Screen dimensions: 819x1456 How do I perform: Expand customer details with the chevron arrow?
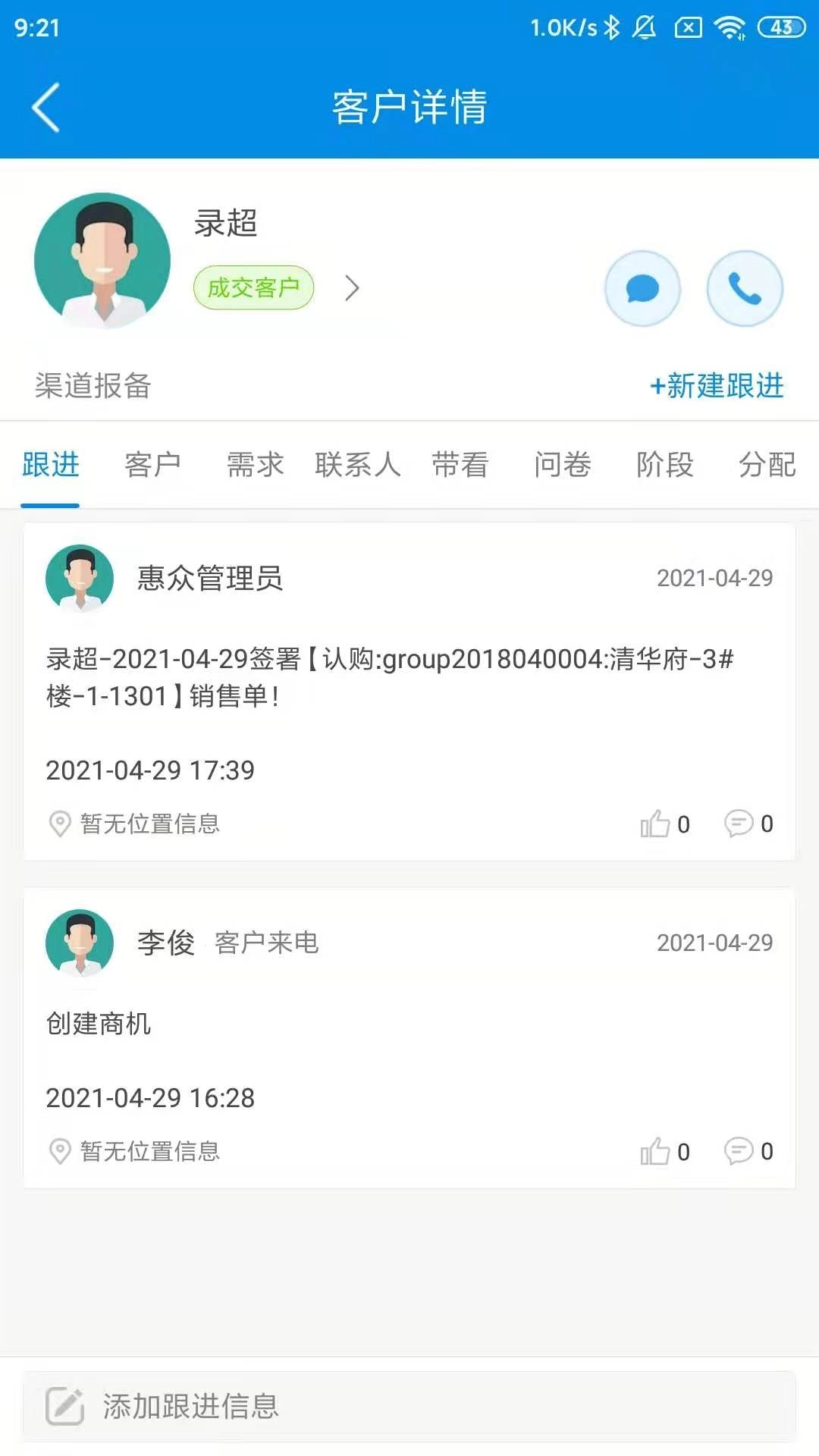point(351,288)
